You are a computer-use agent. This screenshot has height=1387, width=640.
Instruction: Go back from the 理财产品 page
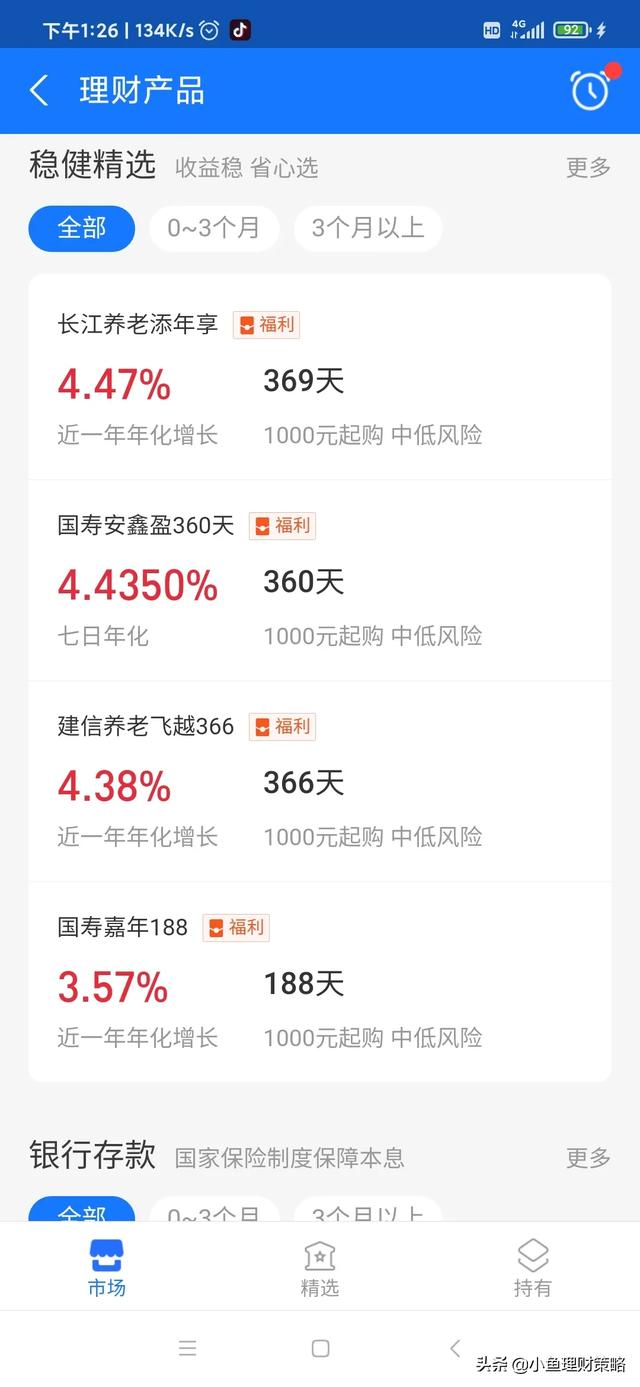[39, 90]
